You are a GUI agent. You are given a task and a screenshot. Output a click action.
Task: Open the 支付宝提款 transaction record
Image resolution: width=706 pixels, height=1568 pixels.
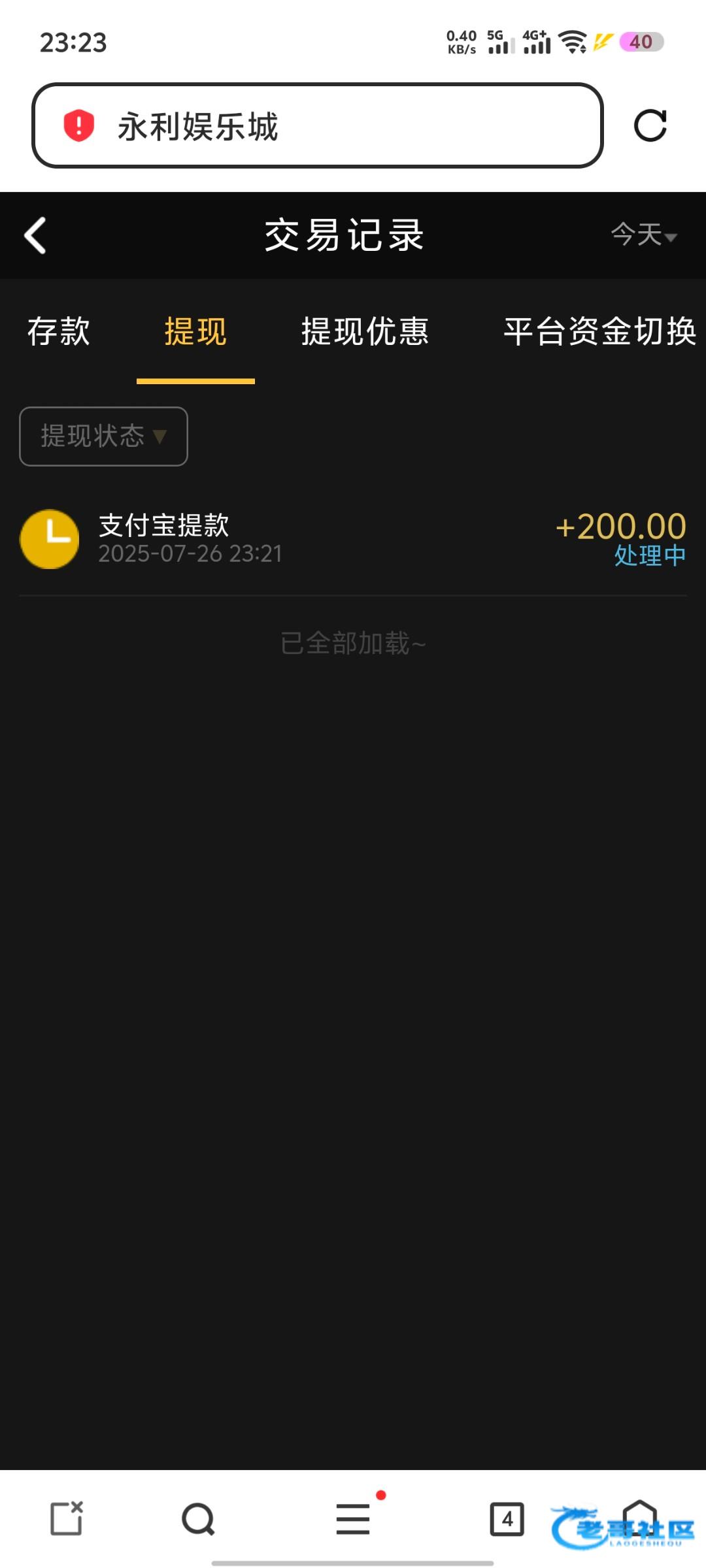353,539
